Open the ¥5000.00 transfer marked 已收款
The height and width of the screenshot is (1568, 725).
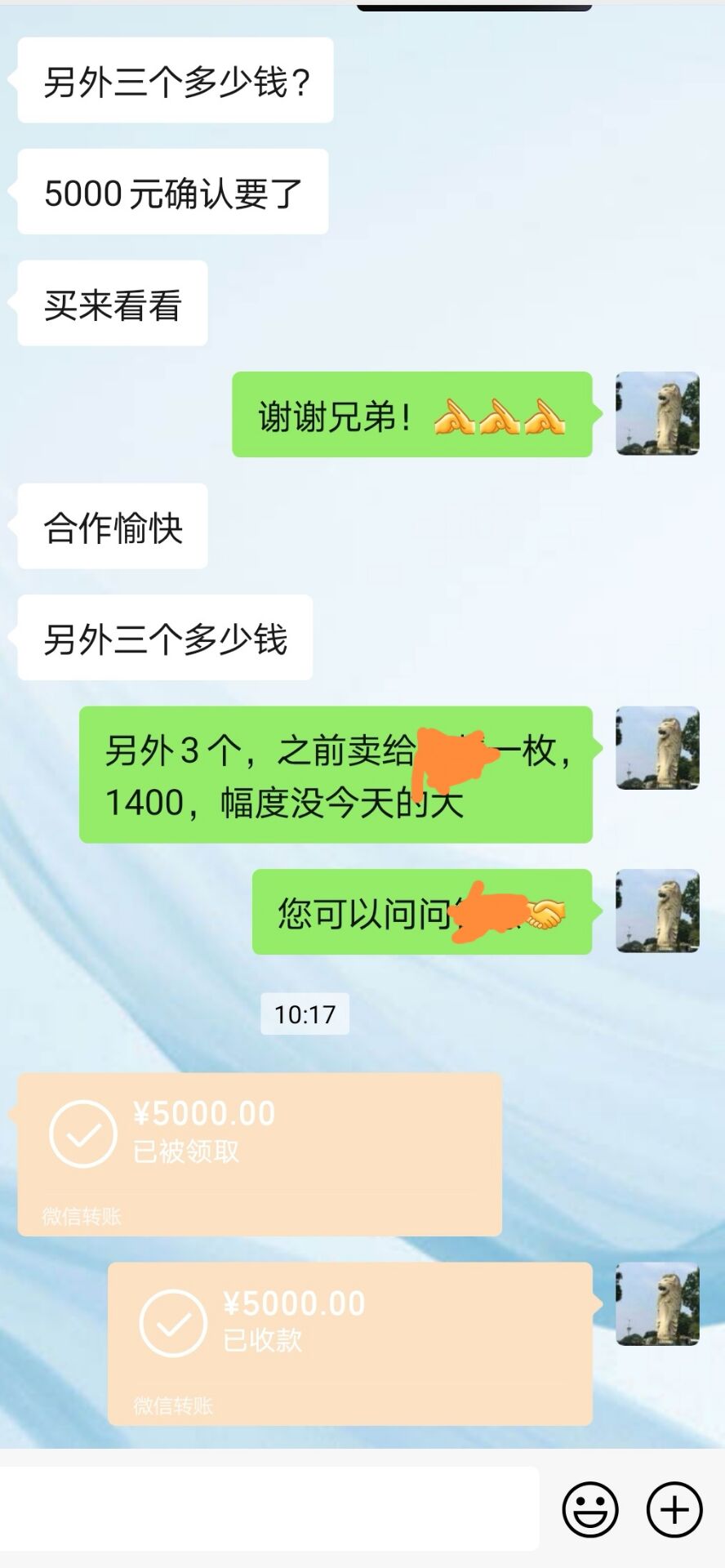(x=350, y=1343)
